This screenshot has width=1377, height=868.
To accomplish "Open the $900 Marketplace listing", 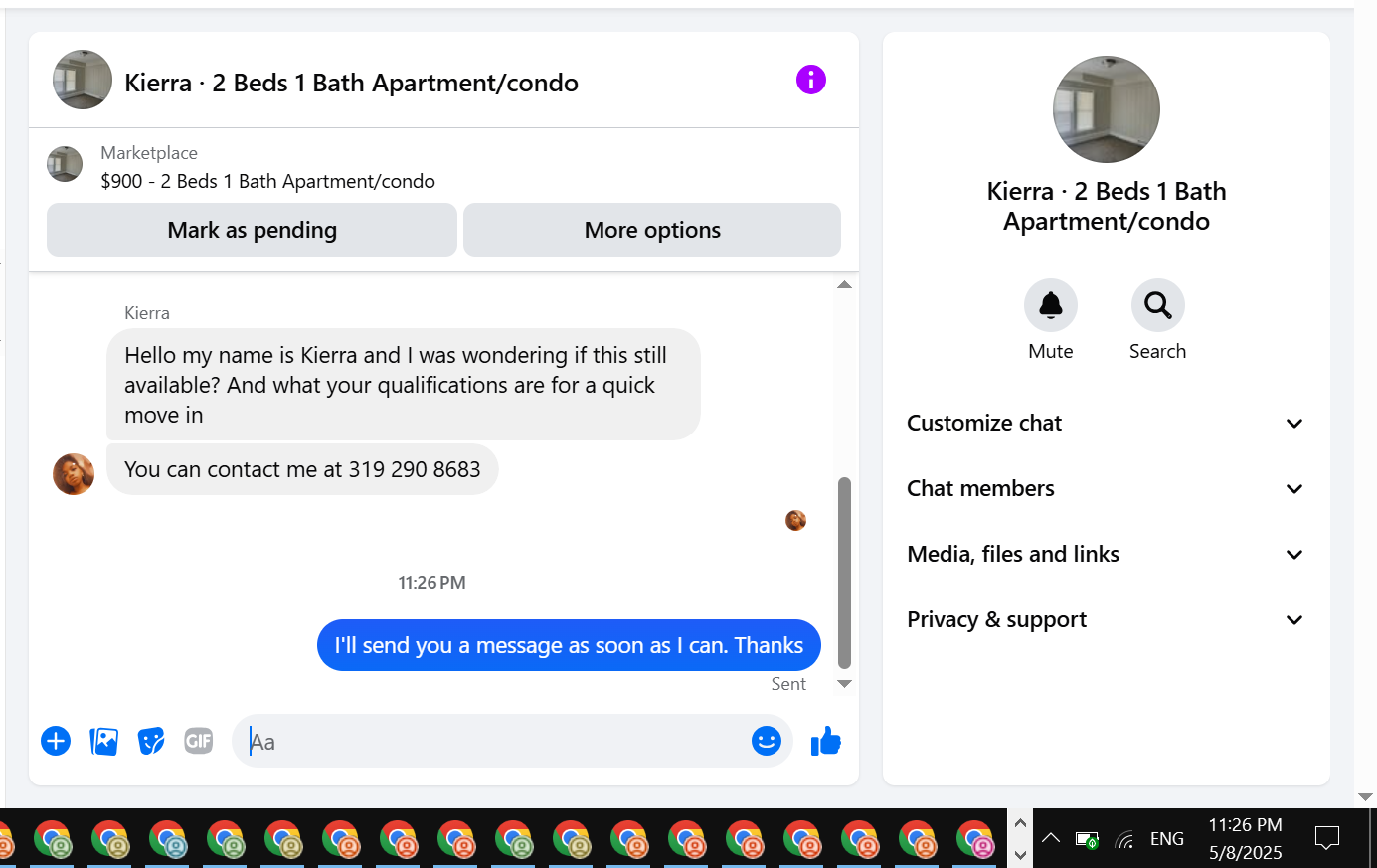I will click(x=267, y=181).
